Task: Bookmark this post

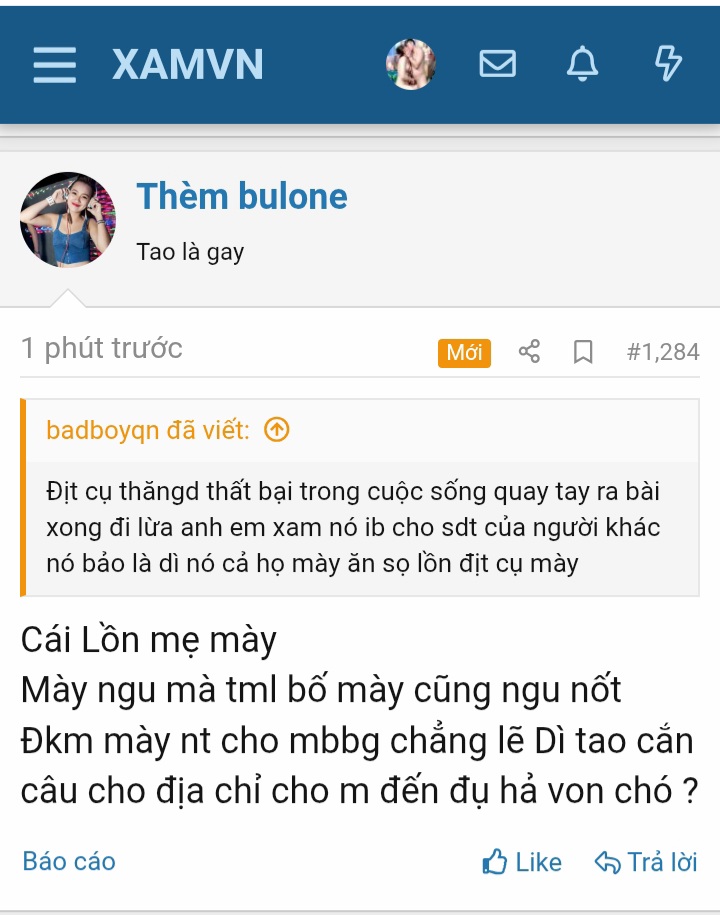Action: click(582, 352)
